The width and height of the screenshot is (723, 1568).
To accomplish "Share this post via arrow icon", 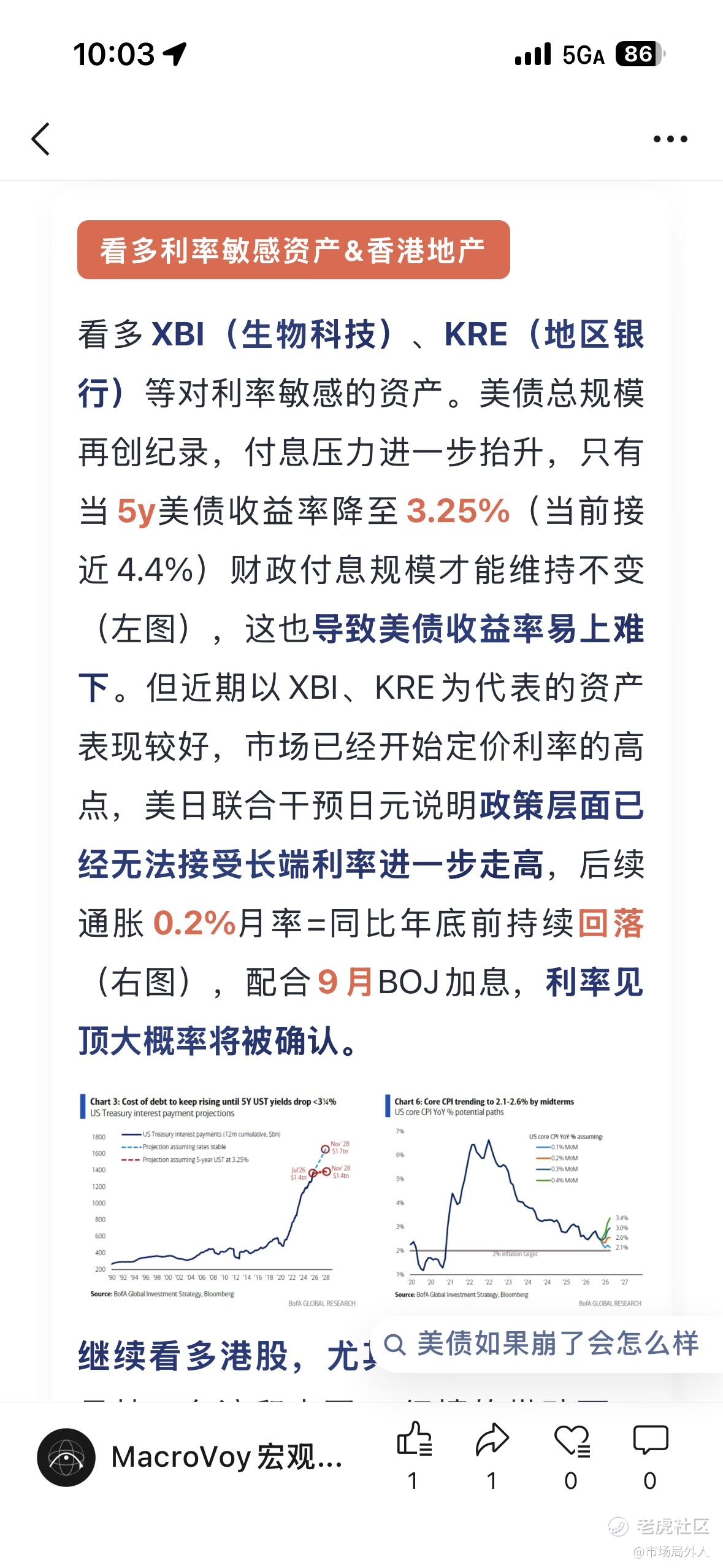I will pyautogui.click(x=492, y=1455).
